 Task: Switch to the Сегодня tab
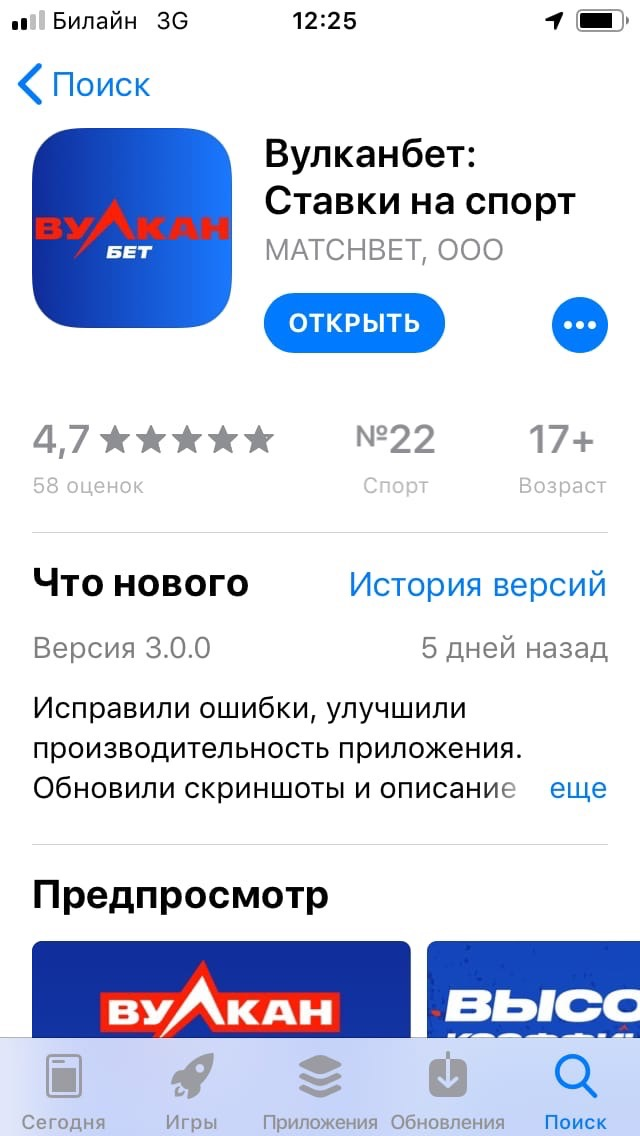click(64, 1090)
